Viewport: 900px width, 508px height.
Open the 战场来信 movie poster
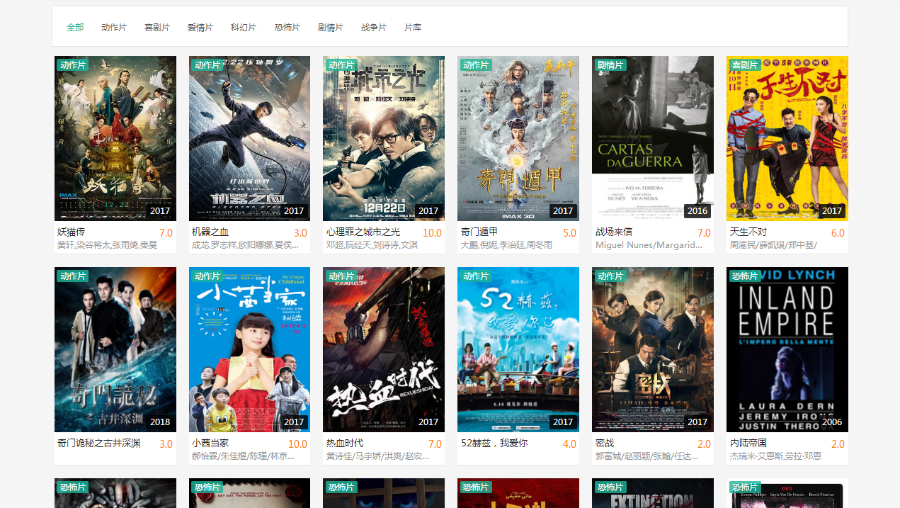tap(652, 138)
